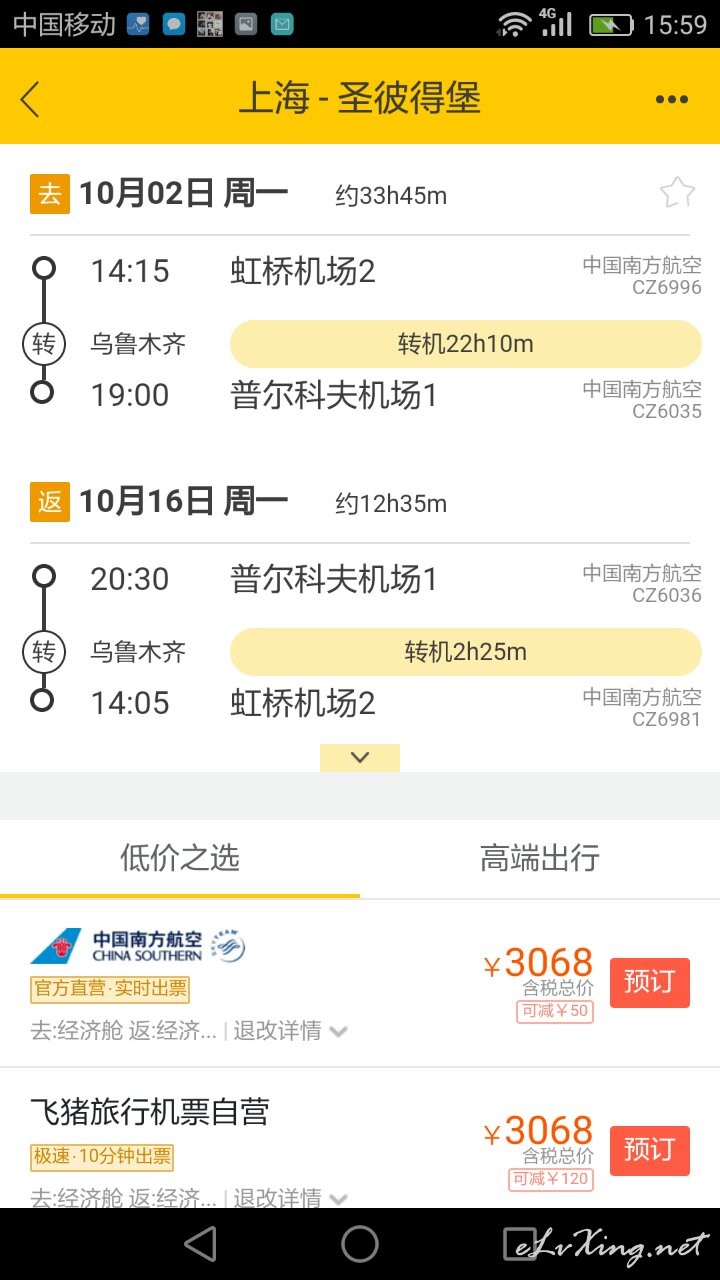
Task: Switch to the 高端出行 tab
Action: tap(540, 858)
